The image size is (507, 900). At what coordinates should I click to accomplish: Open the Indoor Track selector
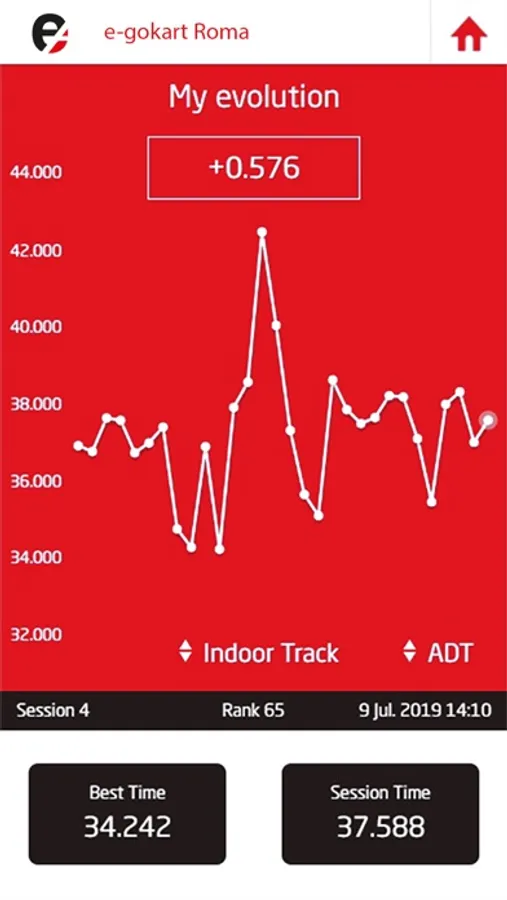pos(259,653)
